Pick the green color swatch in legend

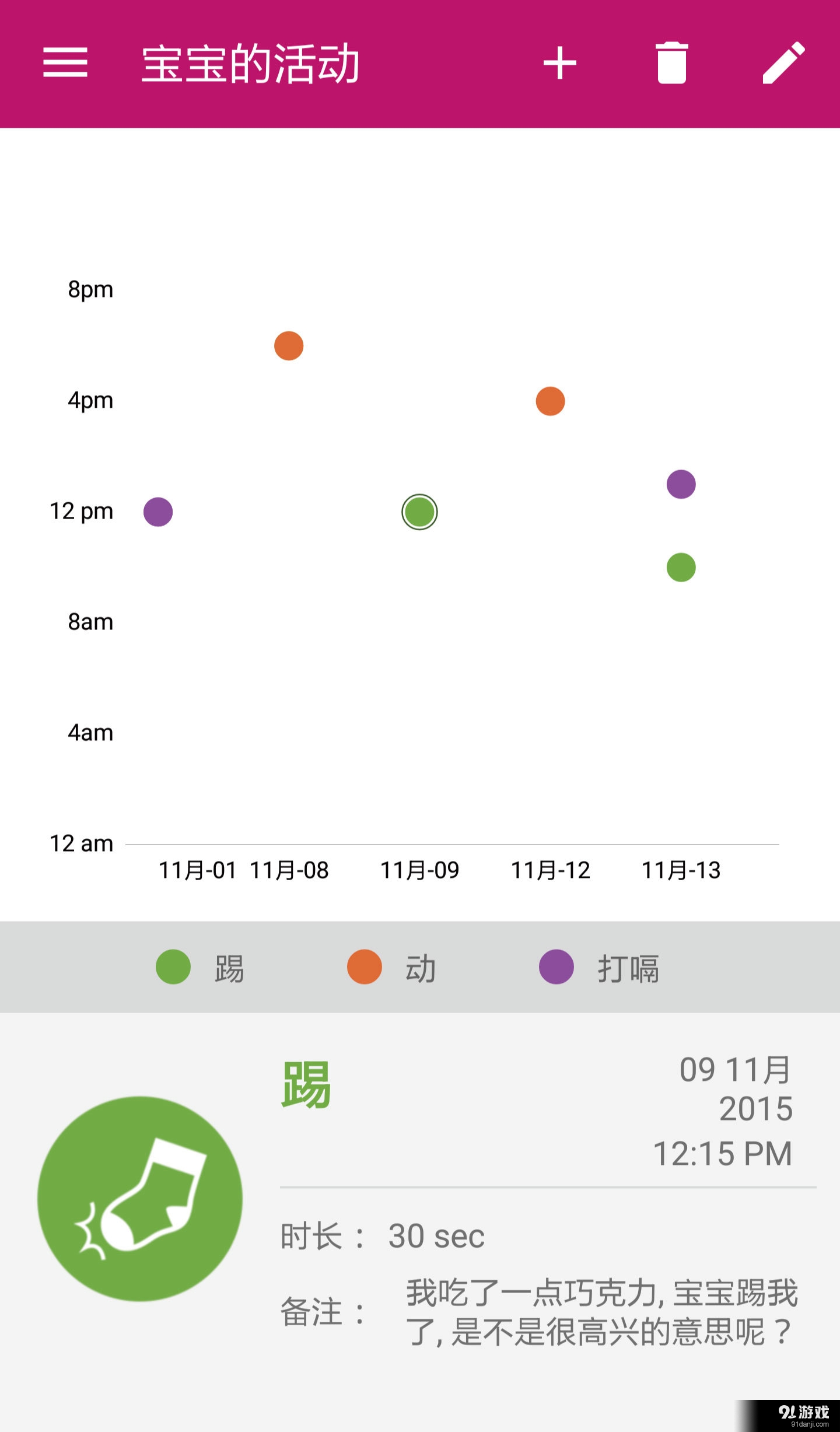(172, 968)
